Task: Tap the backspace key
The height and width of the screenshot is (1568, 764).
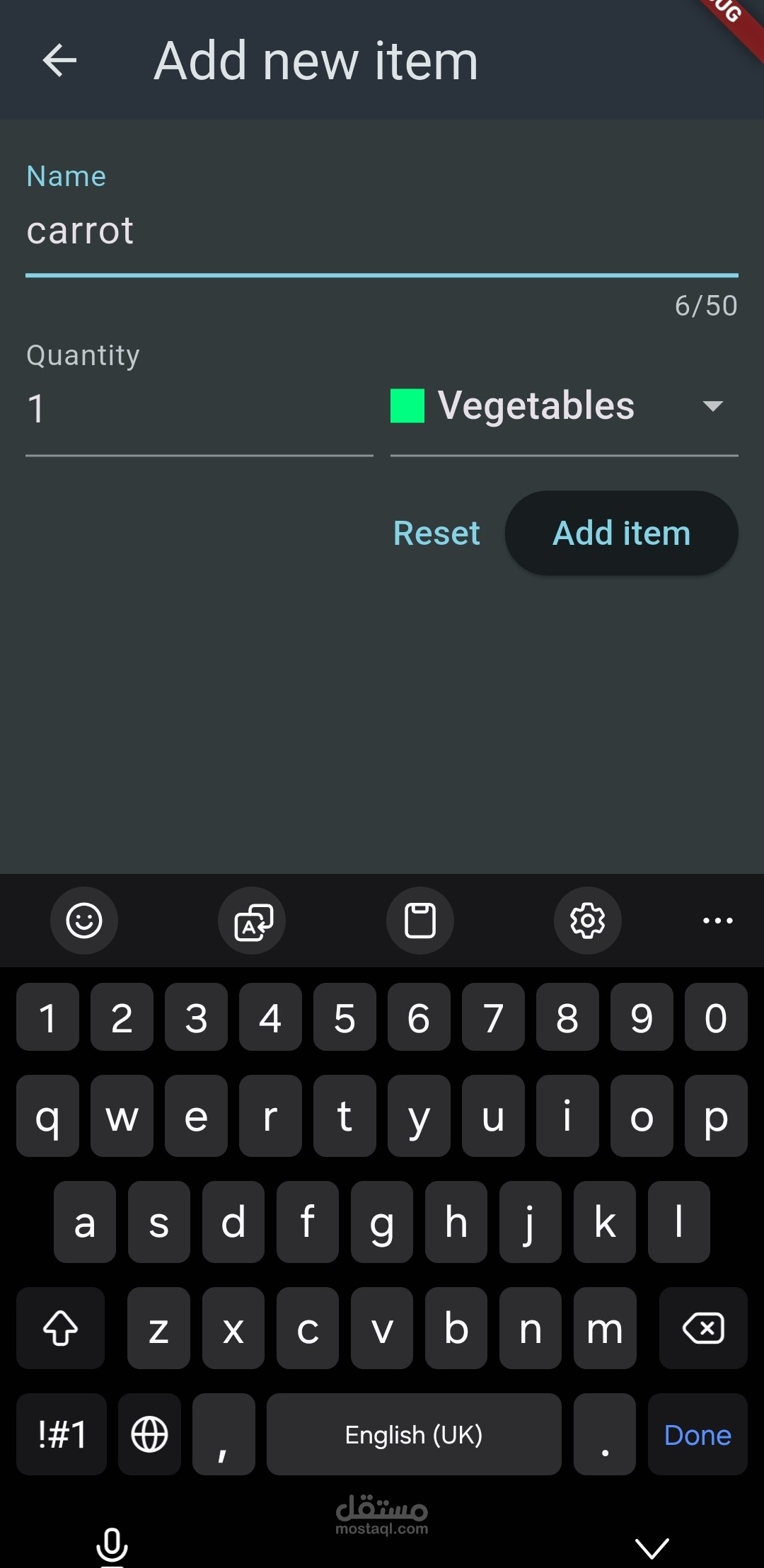Action: tap(703, 1328)
